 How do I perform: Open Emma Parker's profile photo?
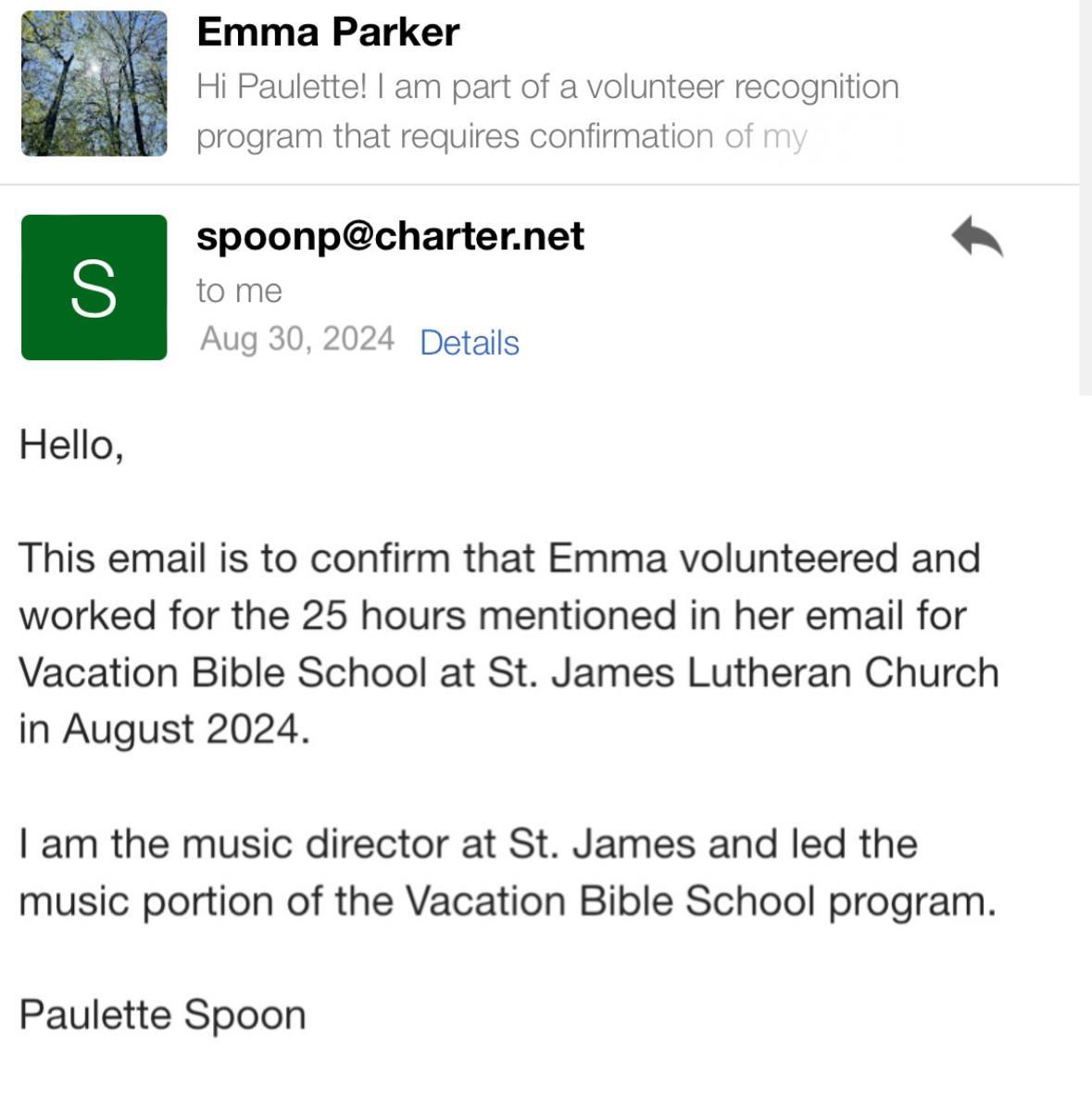tap(94, 83)
